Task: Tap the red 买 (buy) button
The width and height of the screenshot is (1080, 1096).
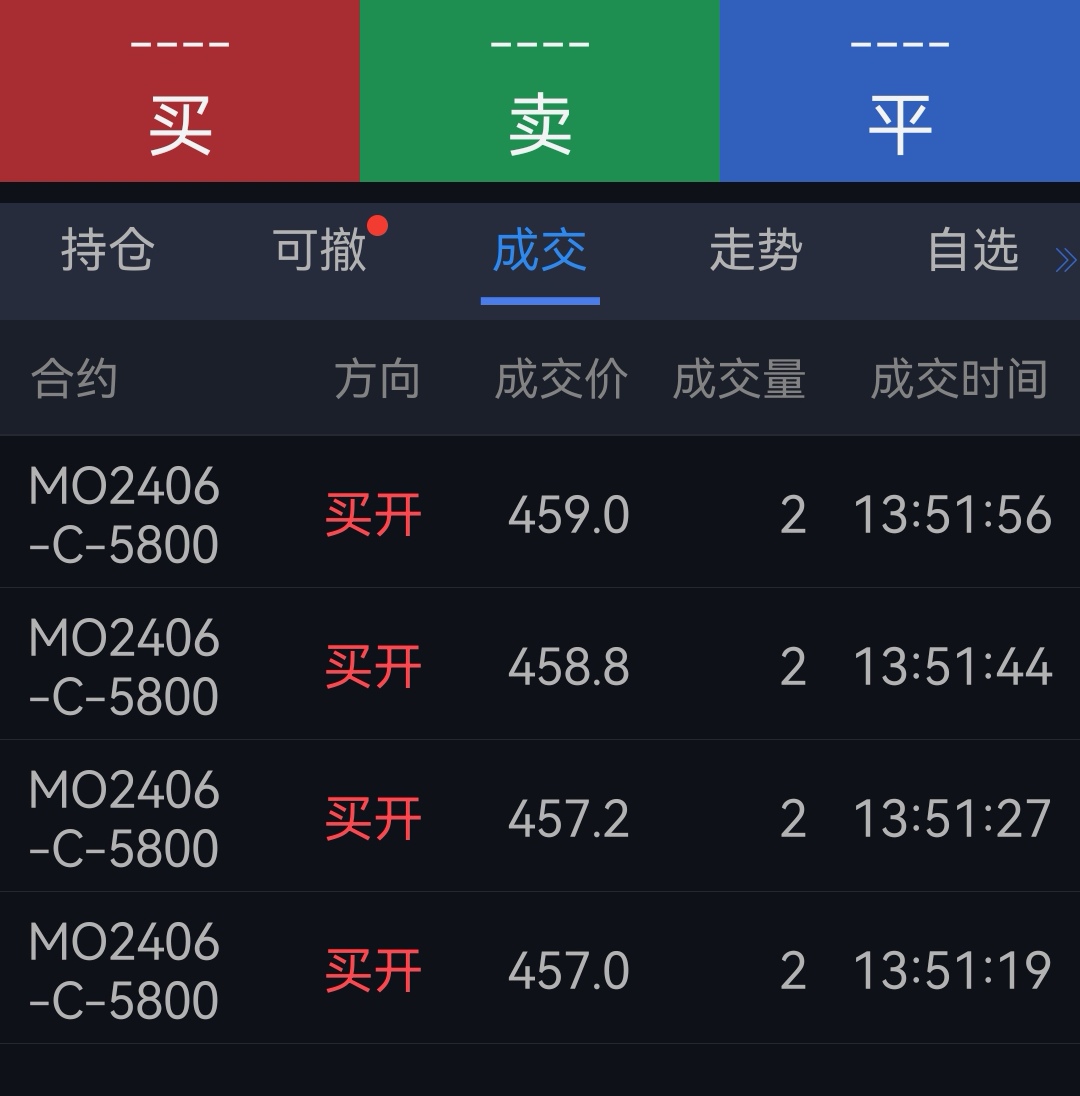Action: (180, 92)
